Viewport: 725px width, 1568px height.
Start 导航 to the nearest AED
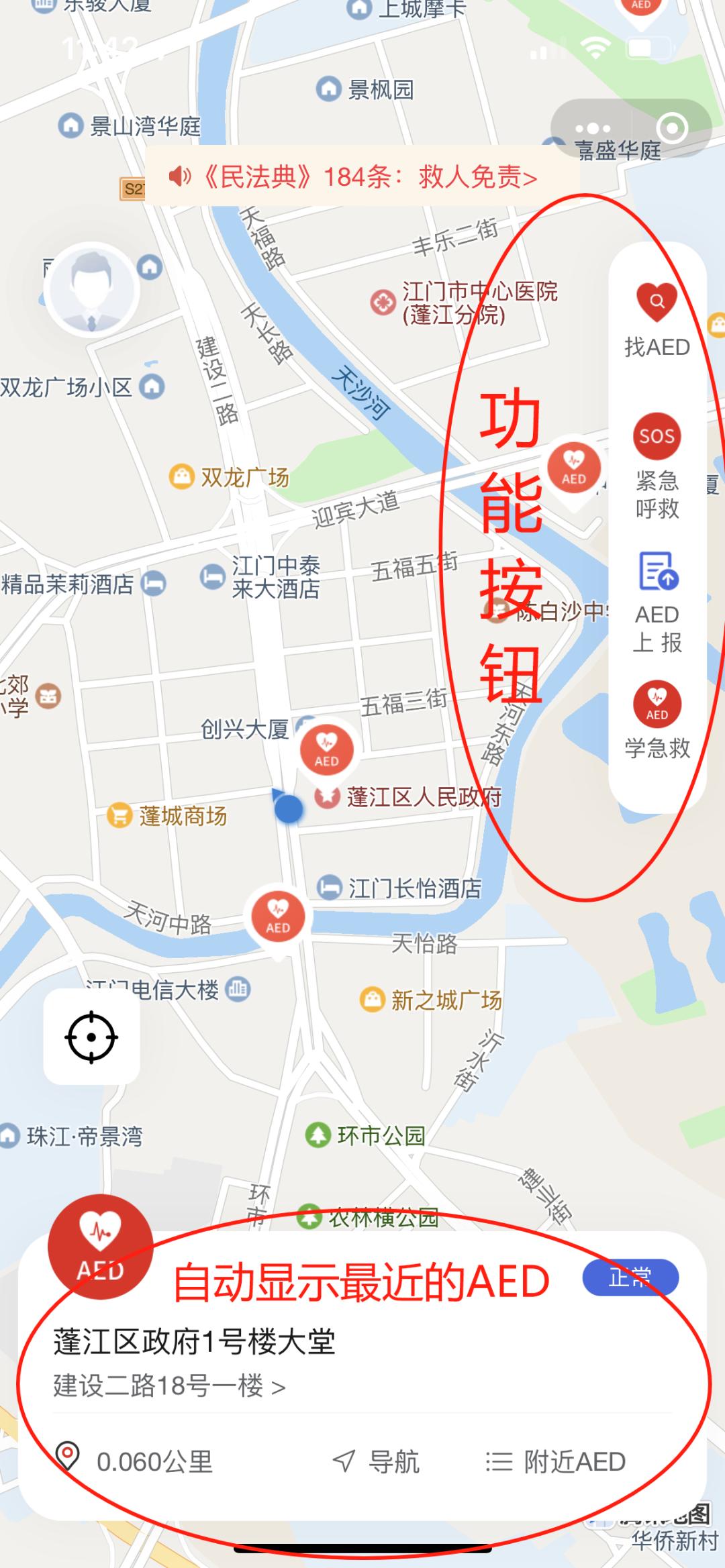(x=377, y=1462)
